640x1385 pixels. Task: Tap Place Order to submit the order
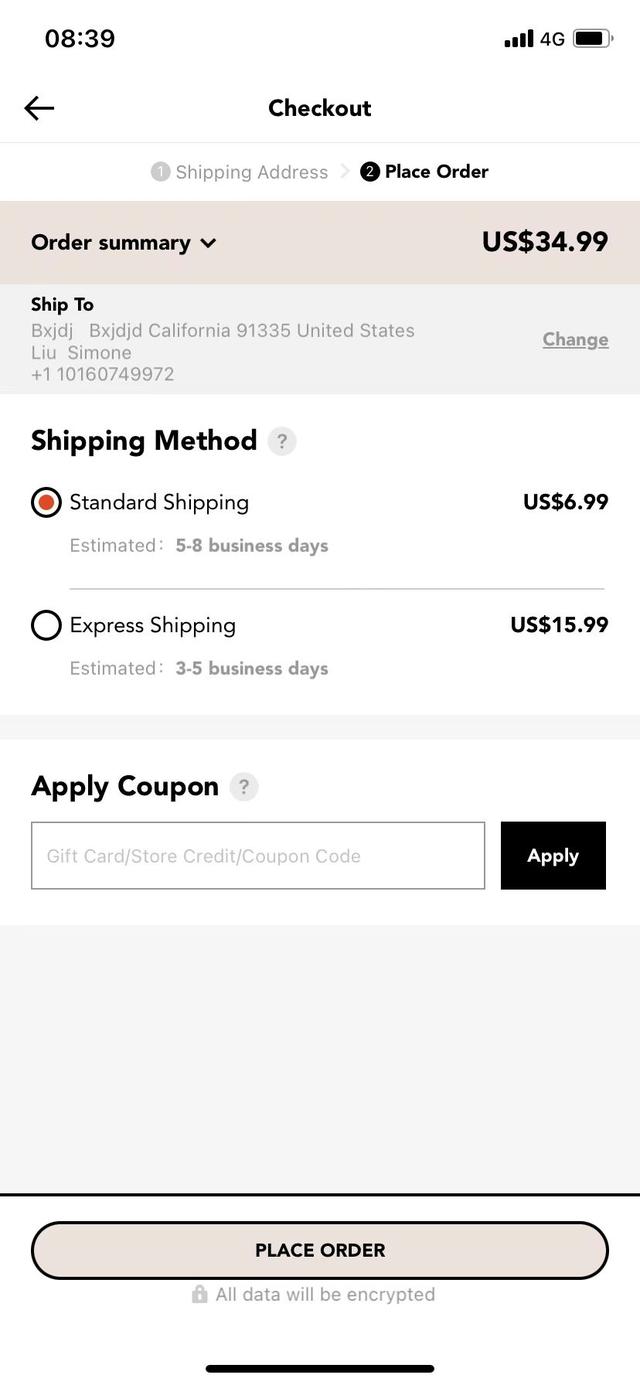[x=320, y=1250]
